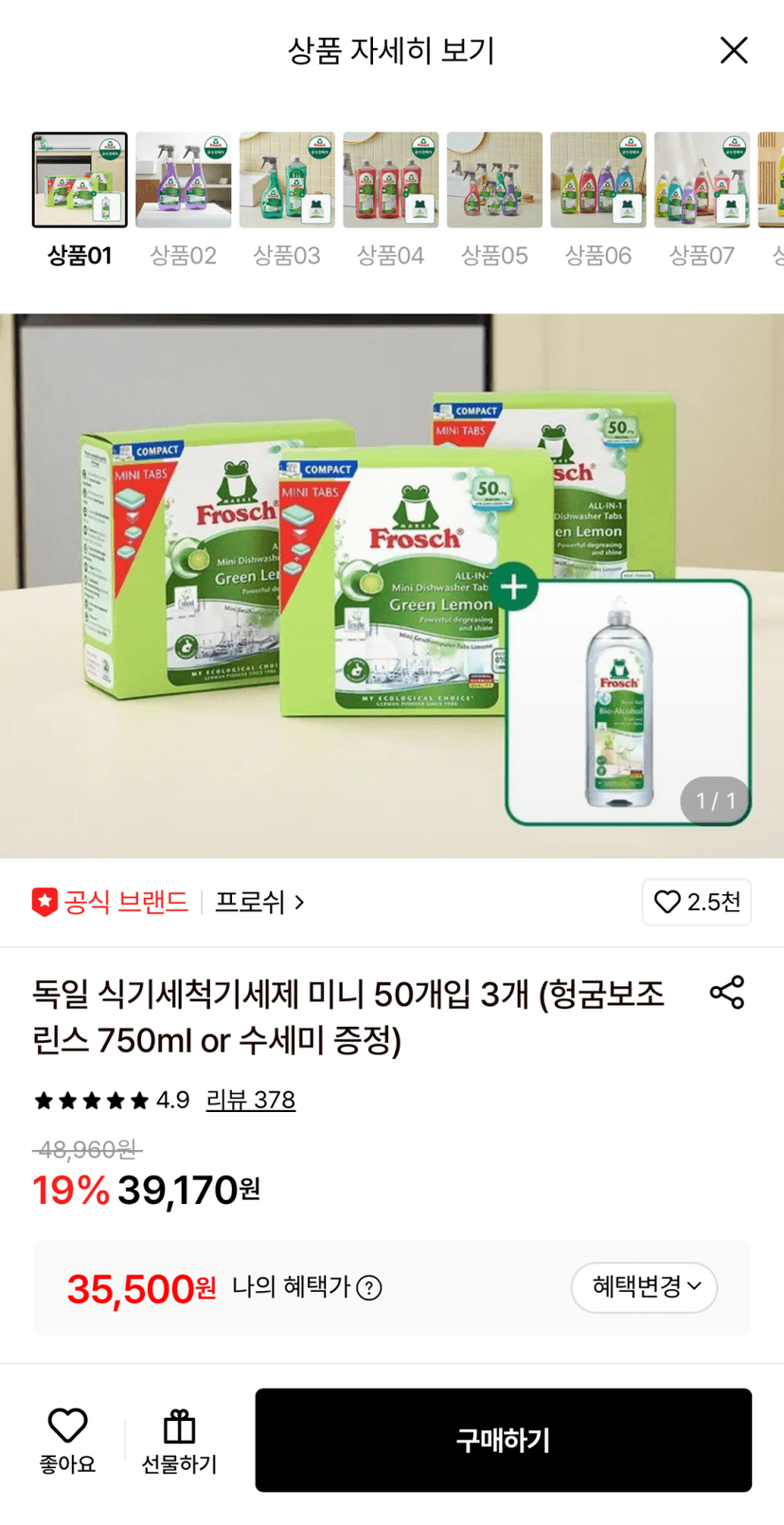Open the main product image
The width and height of the screenshot is (784, 1525).
tap(392, 585)
